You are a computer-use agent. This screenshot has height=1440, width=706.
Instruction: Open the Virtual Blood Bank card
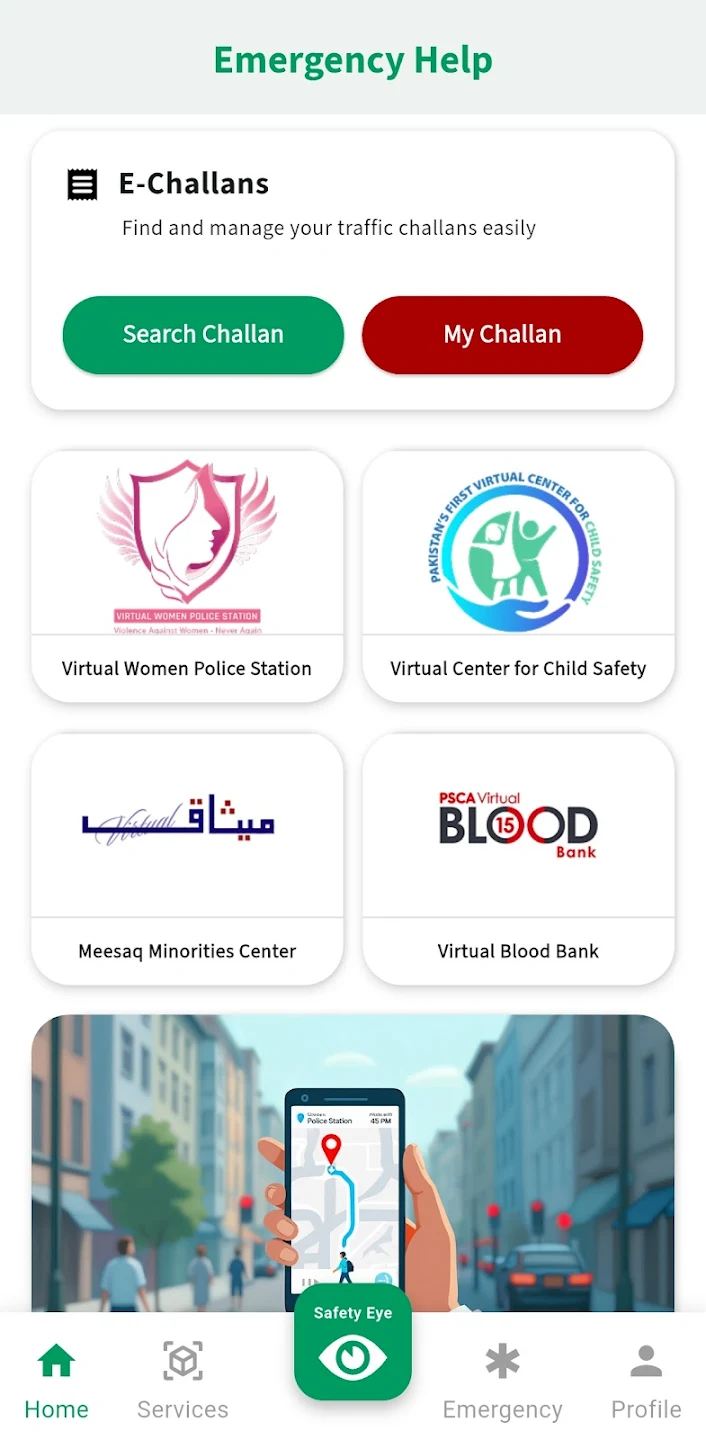coord(518,858)
